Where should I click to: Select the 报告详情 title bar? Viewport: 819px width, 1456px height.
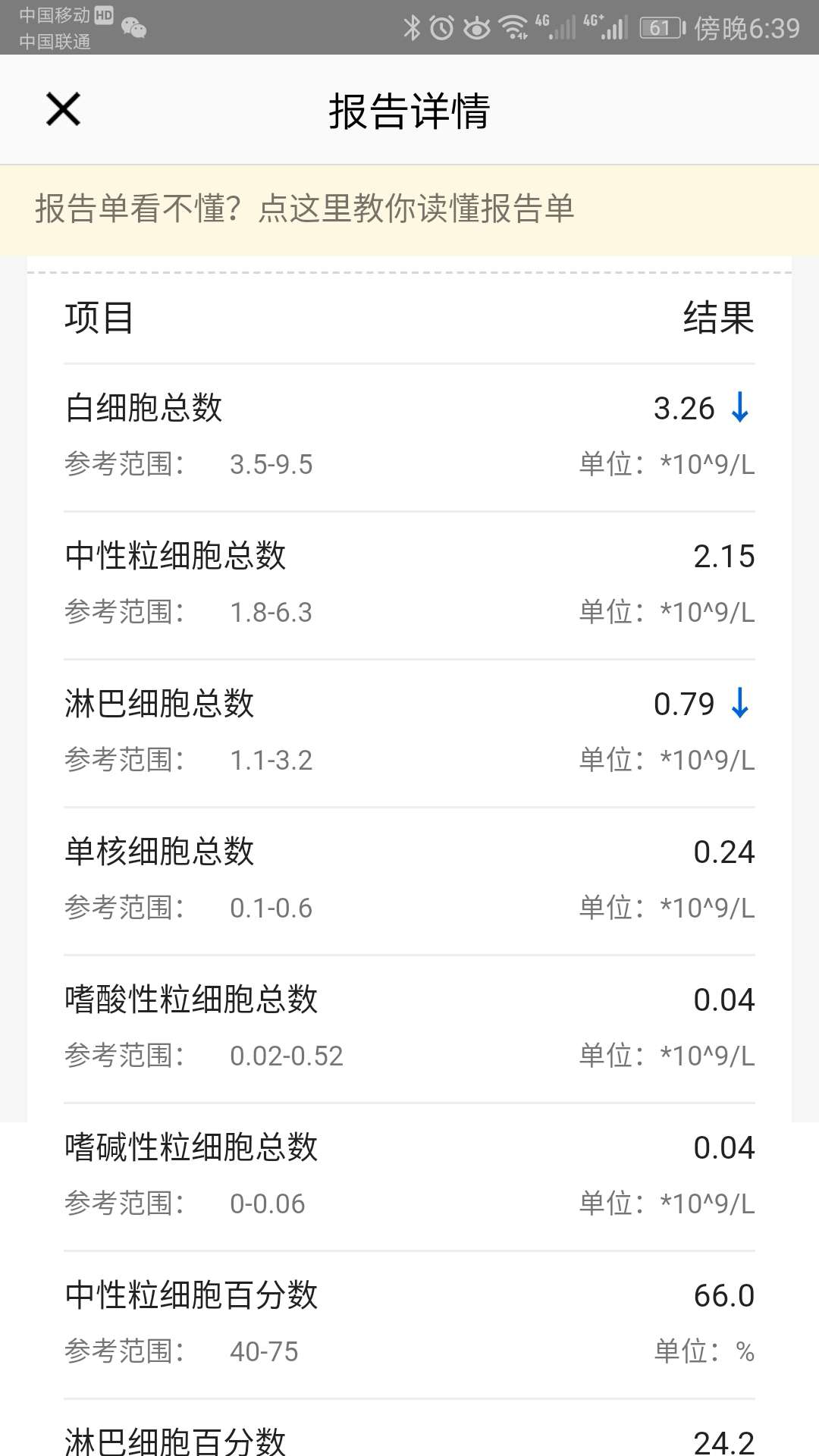[409, 109]
